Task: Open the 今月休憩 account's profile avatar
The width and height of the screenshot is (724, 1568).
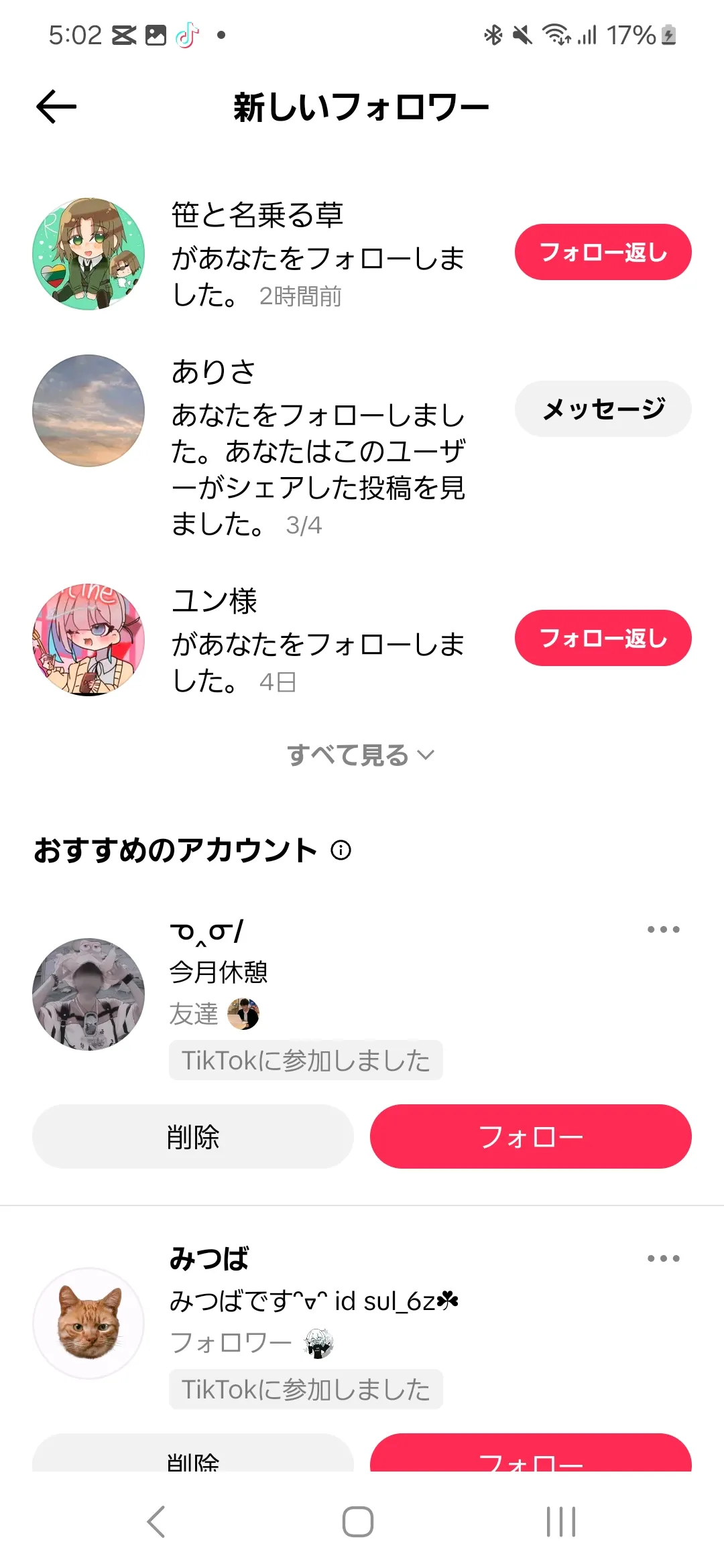Action: click(x=88, y=994)
